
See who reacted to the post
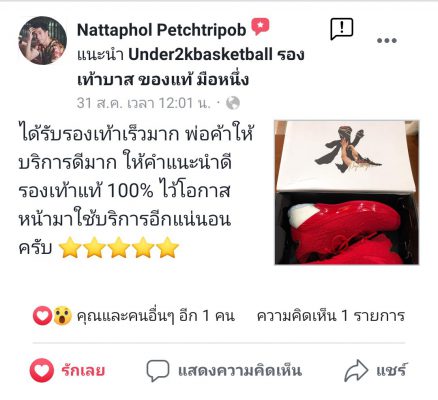(x=134, y=316)
